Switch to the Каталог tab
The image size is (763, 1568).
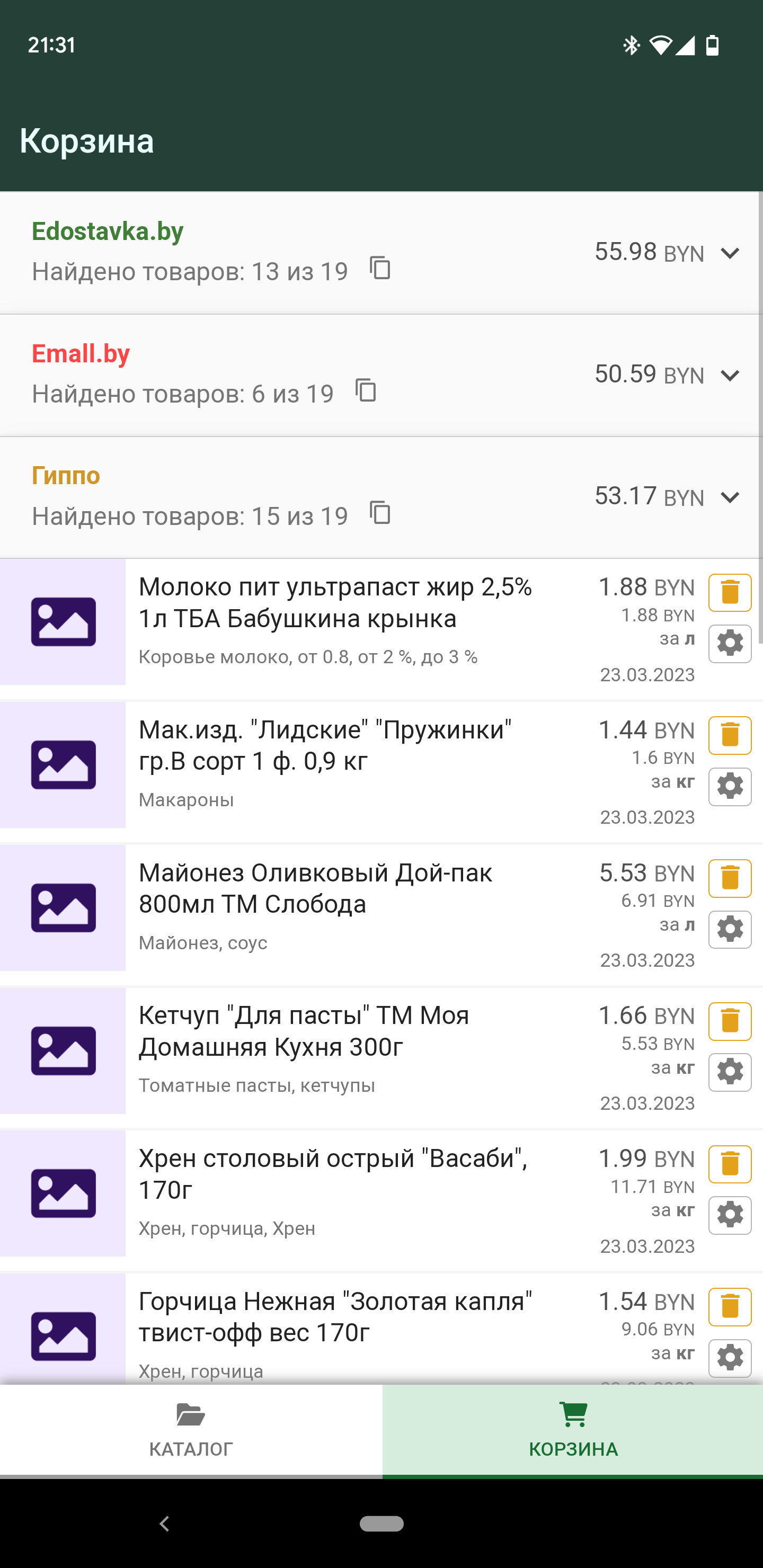point(191,1431)
